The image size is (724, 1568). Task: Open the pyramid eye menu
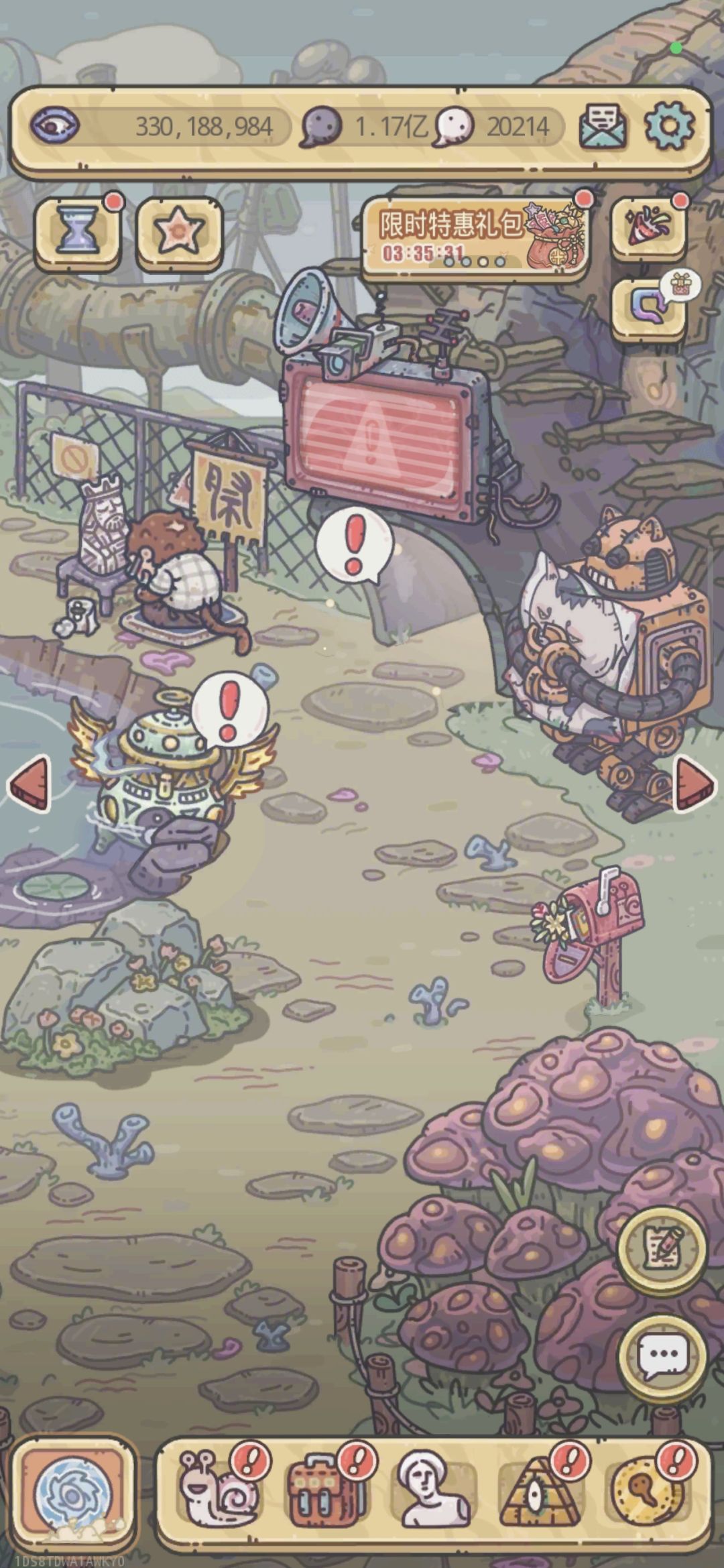point(541,1498)
